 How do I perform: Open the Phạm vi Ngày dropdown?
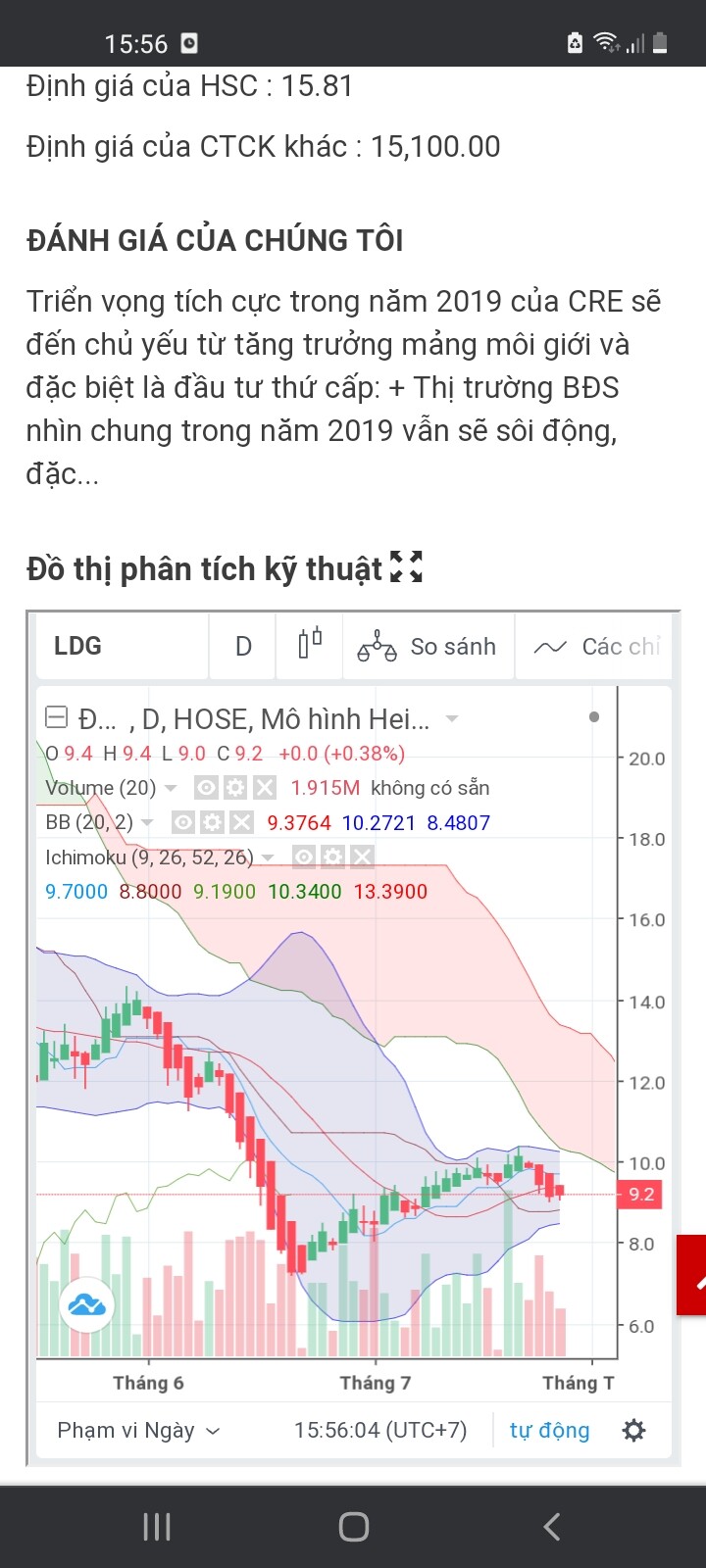click(x=138, y=1430)
